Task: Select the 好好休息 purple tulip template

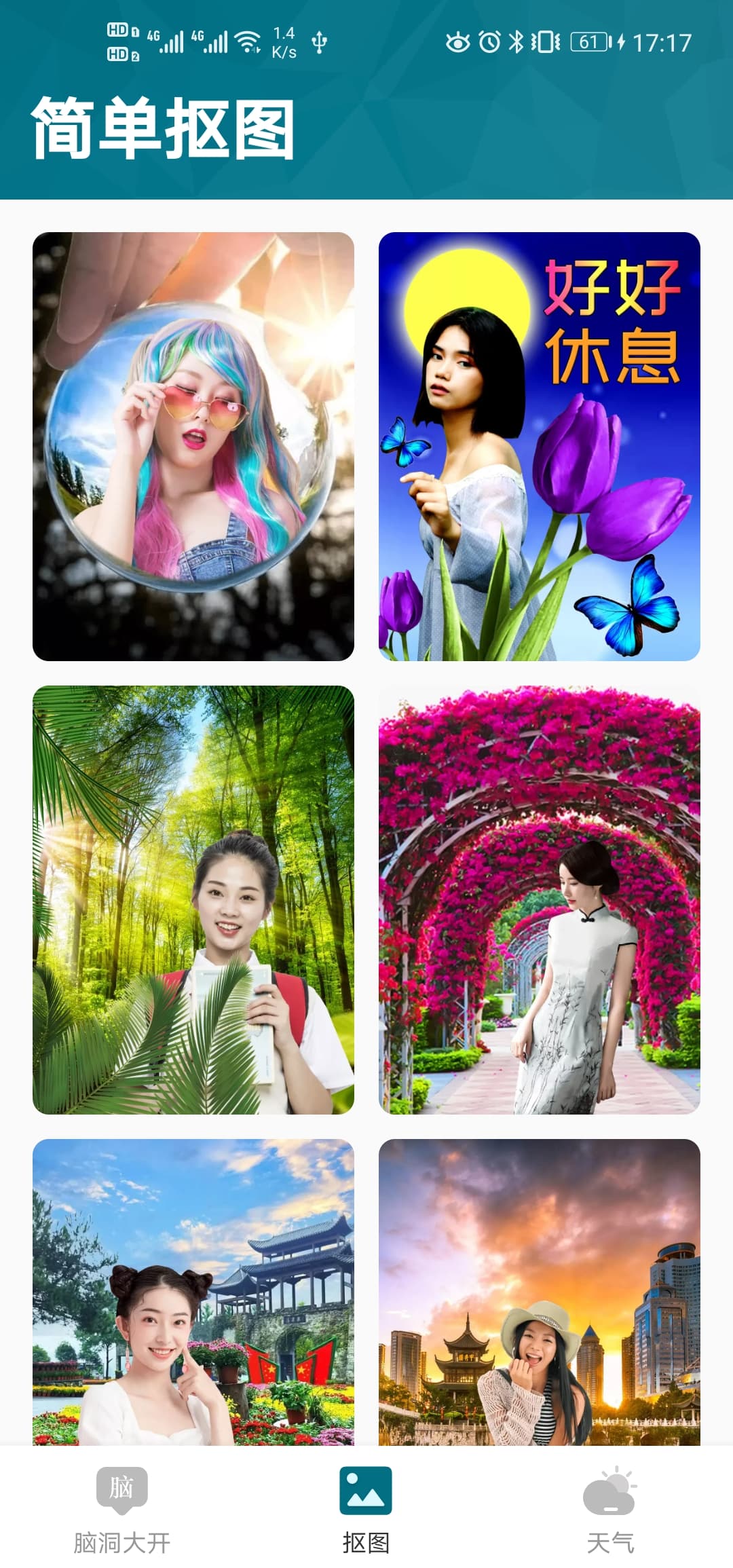Action: [x=539, y=446]
